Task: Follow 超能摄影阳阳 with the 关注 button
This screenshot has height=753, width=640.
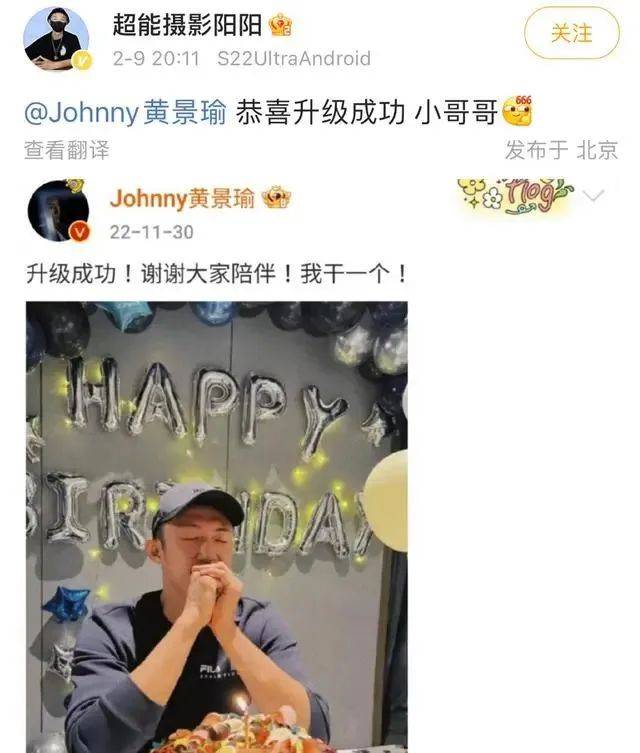Action: click(572, 33)
